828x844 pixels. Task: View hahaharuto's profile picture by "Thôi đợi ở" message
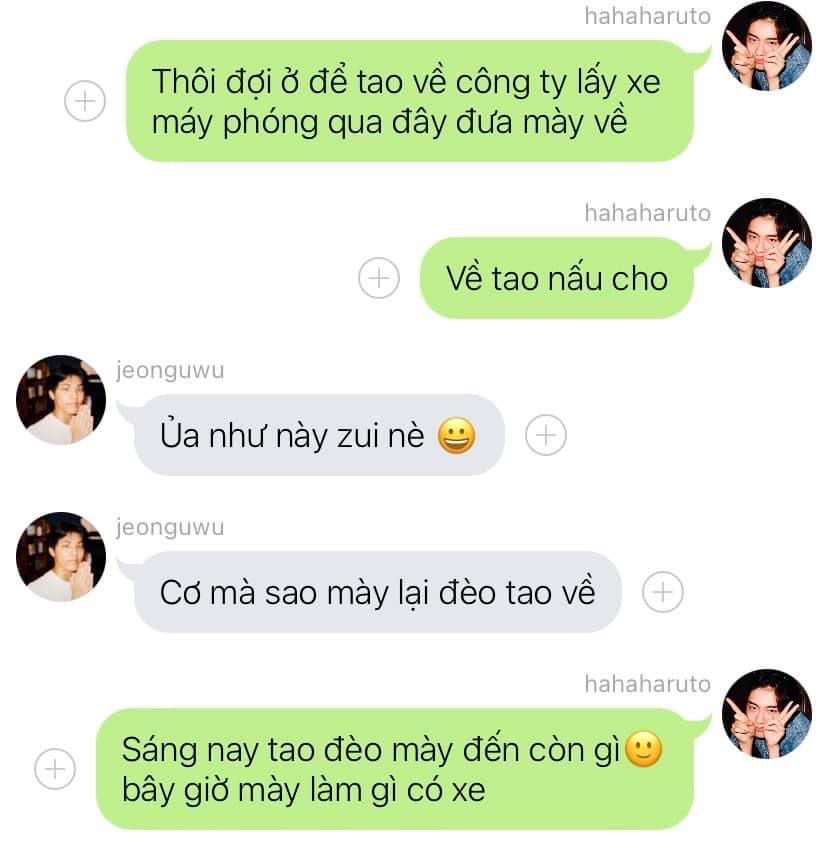(767, 46)
